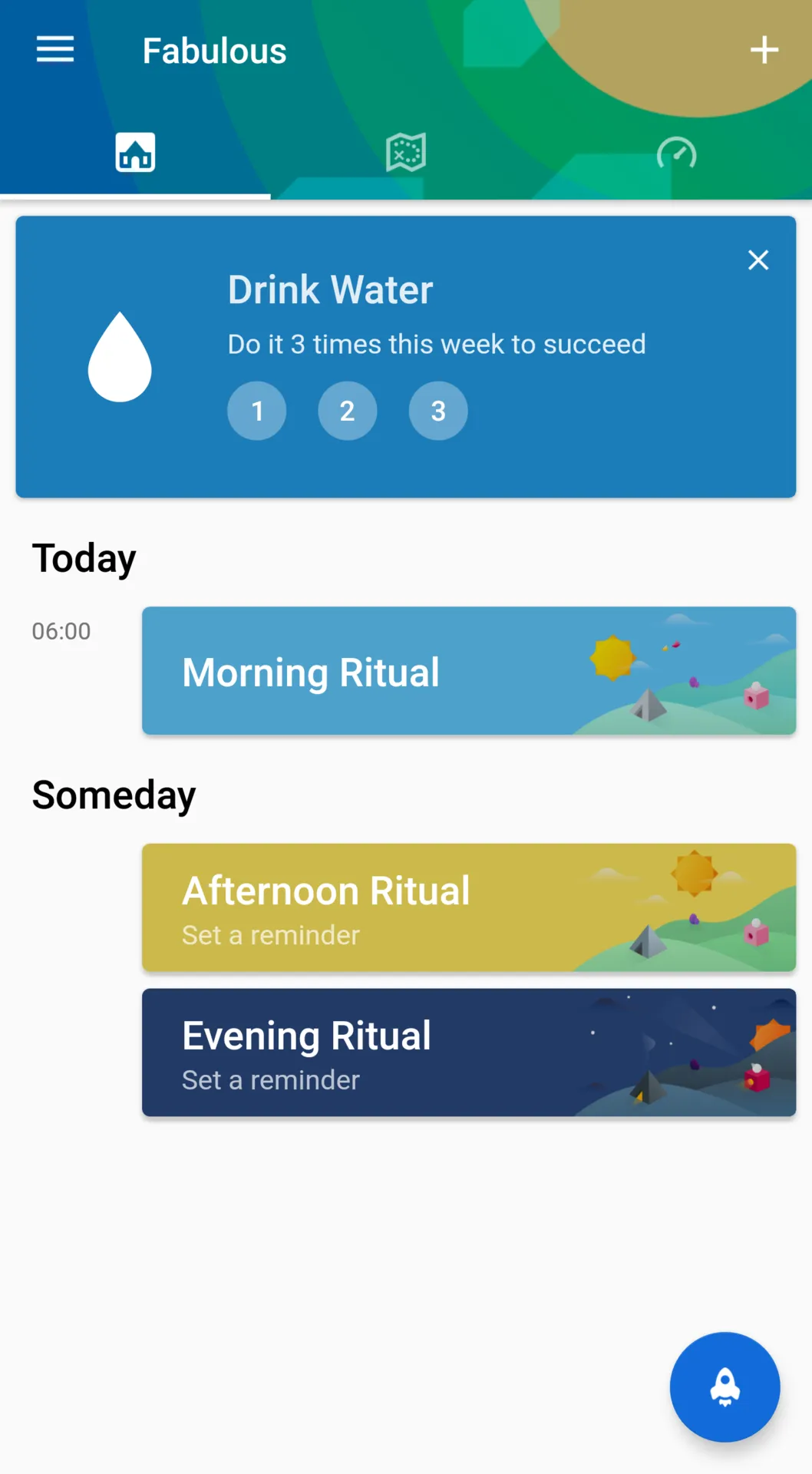Open the Morning Ritual card

coord(468,671)
